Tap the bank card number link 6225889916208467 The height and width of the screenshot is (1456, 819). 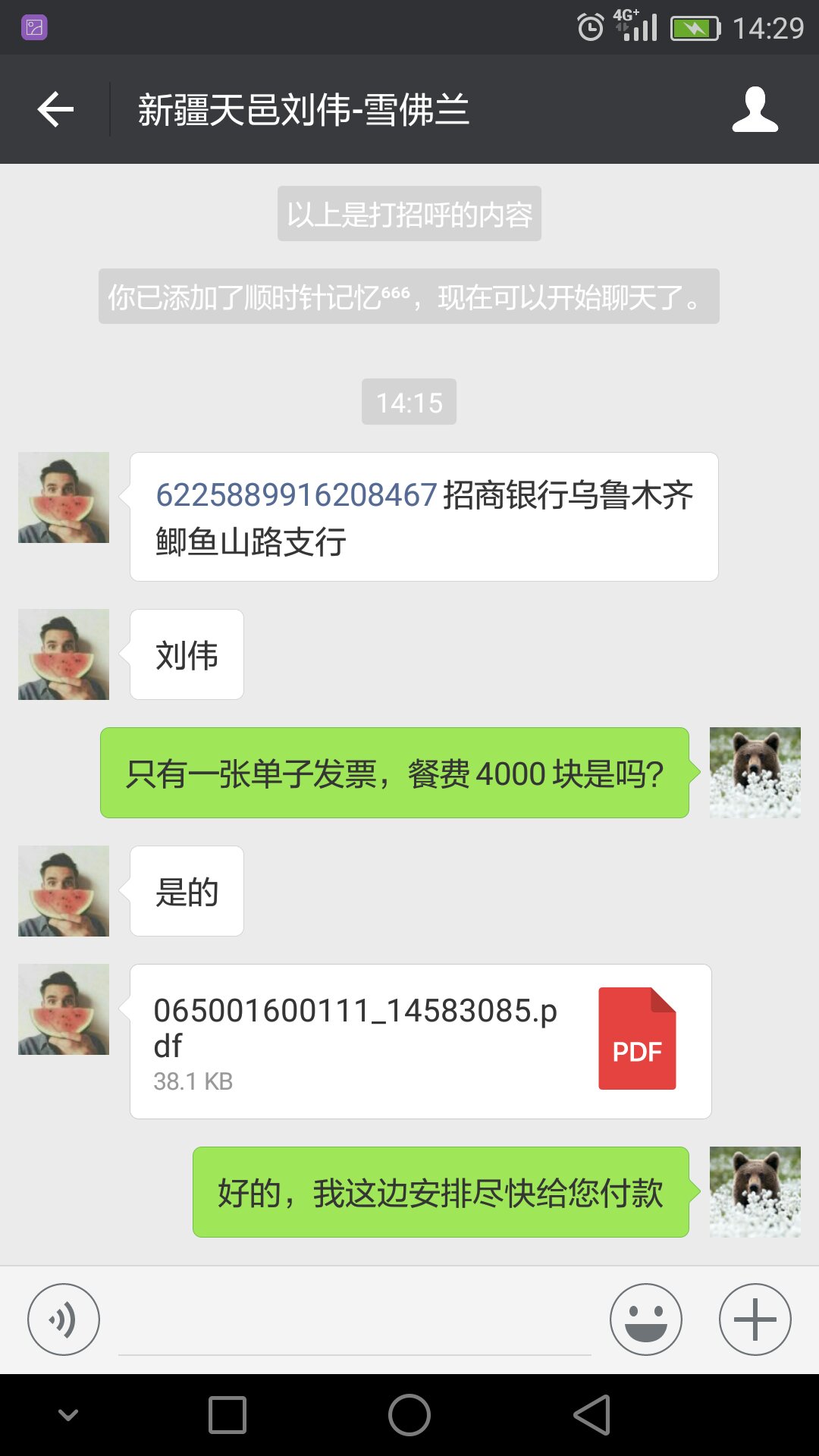click(x=297, y=495)
